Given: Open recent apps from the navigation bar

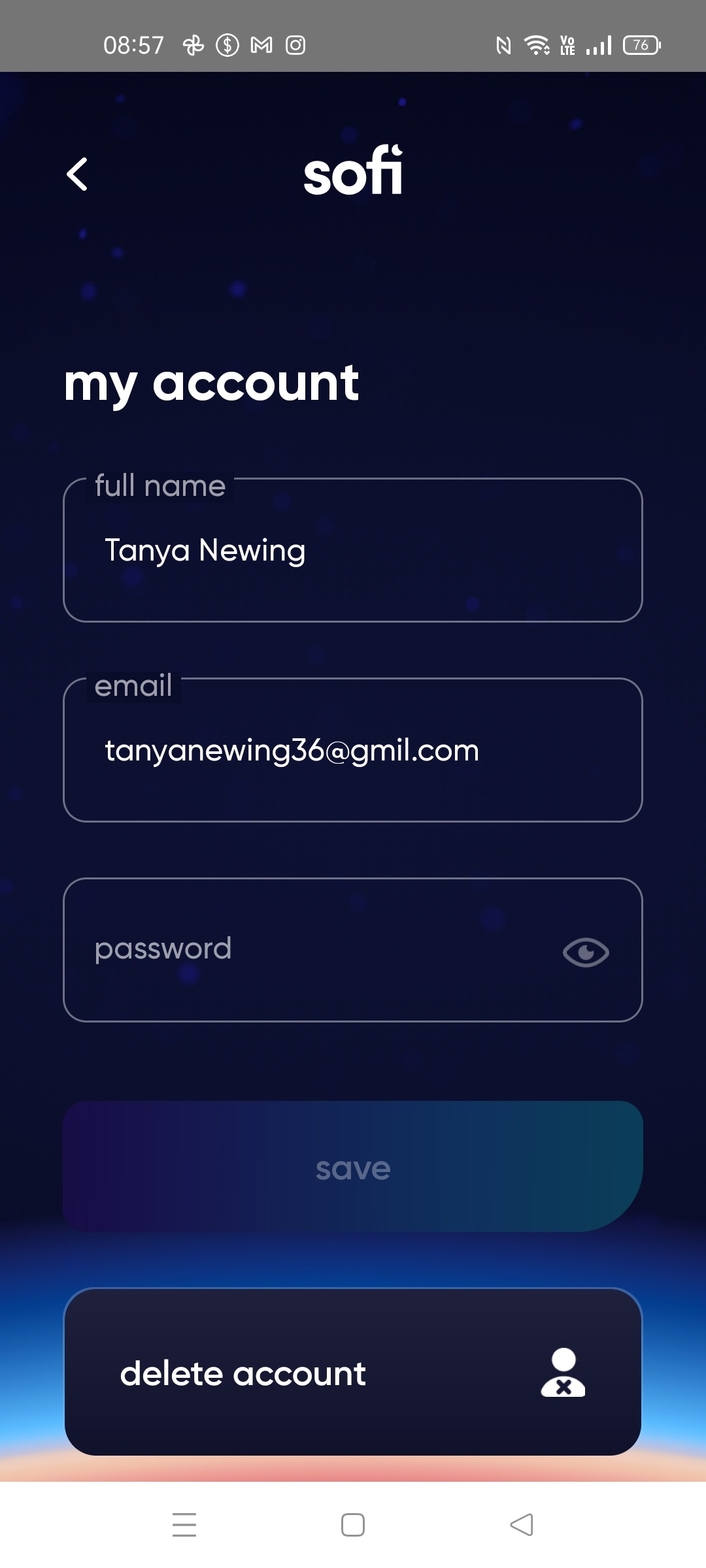Looking at the screenshot, I should coord(184,1525).
